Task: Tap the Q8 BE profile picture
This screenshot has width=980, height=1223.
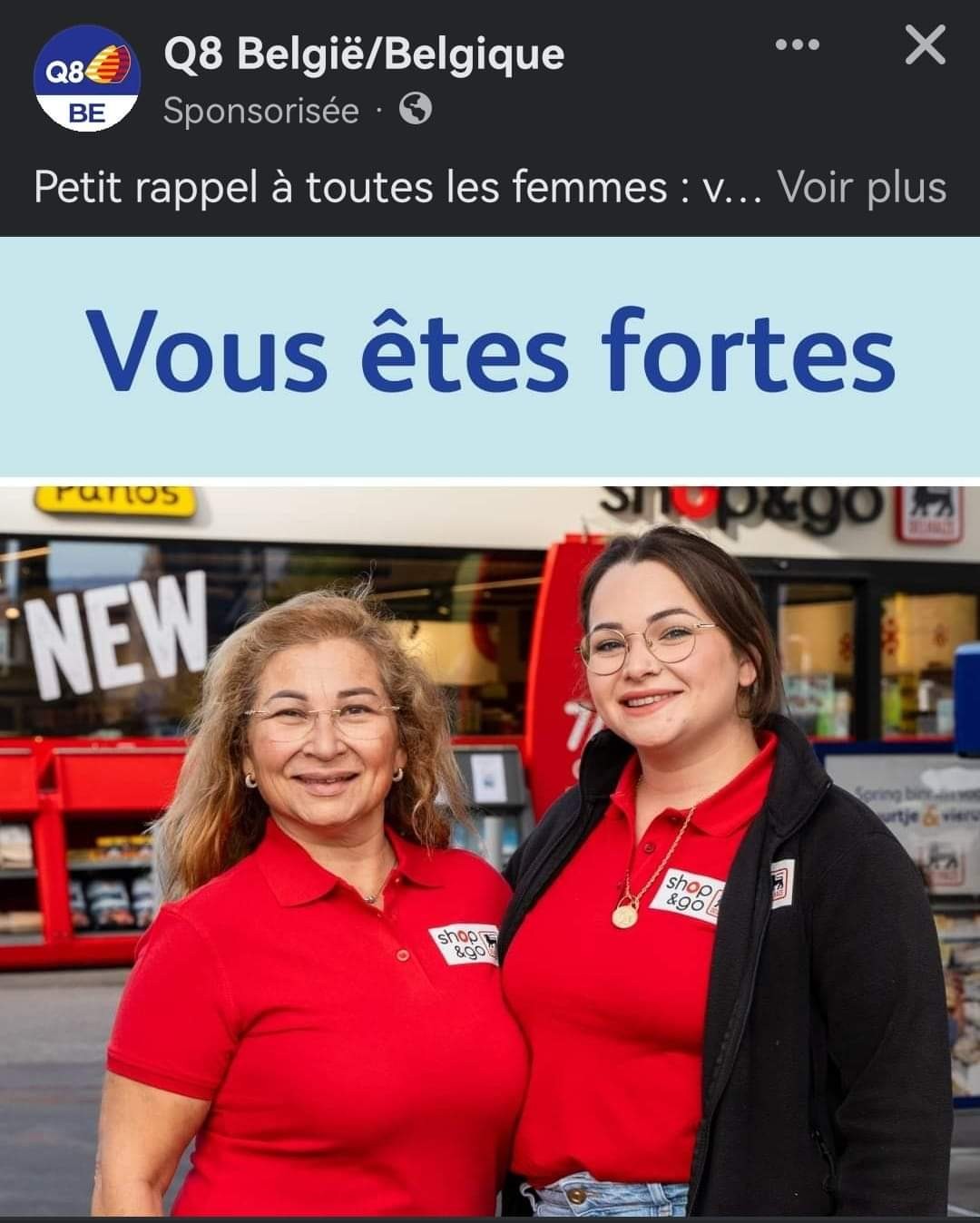Action: (x=87, y=80)
